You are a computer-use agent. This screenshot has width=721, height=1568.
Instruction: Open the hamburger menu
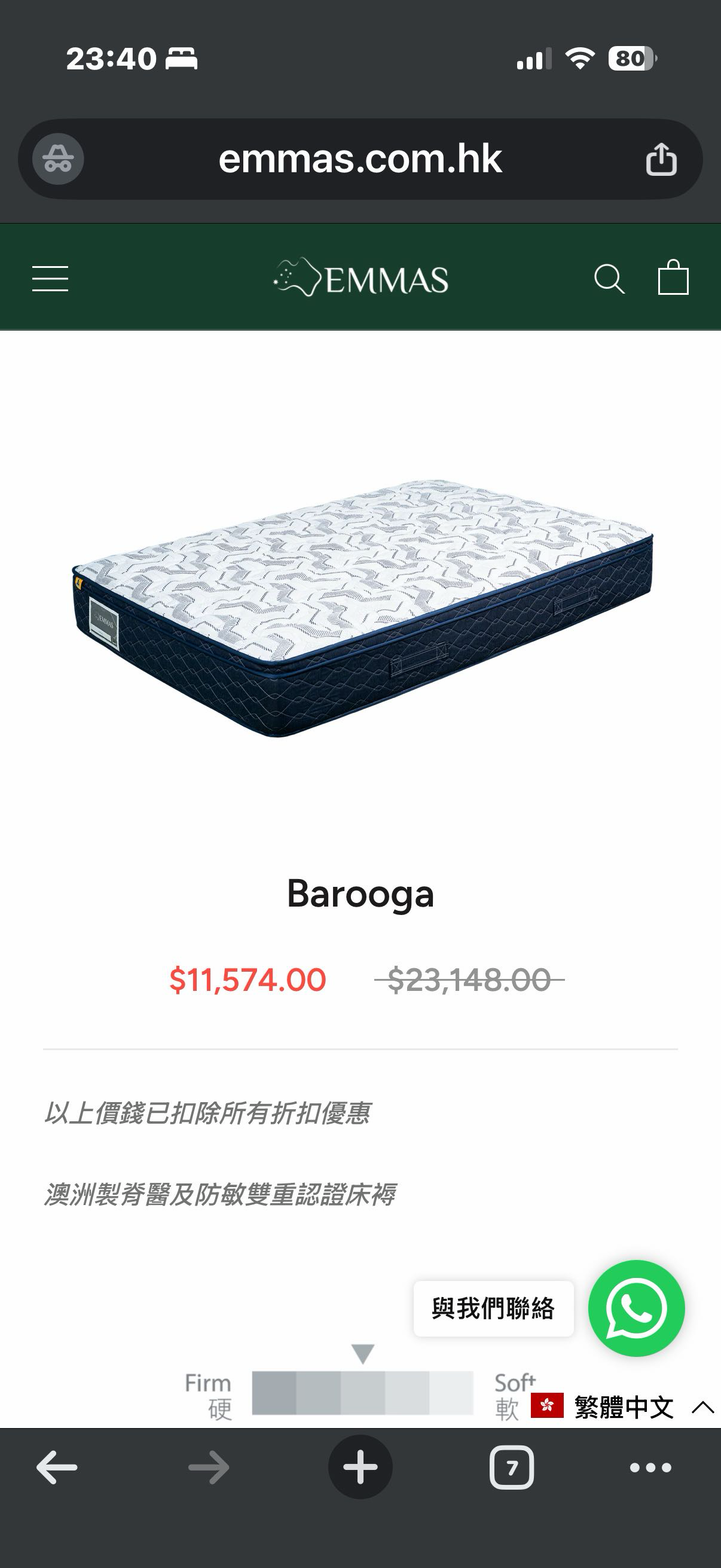(50, 279)
